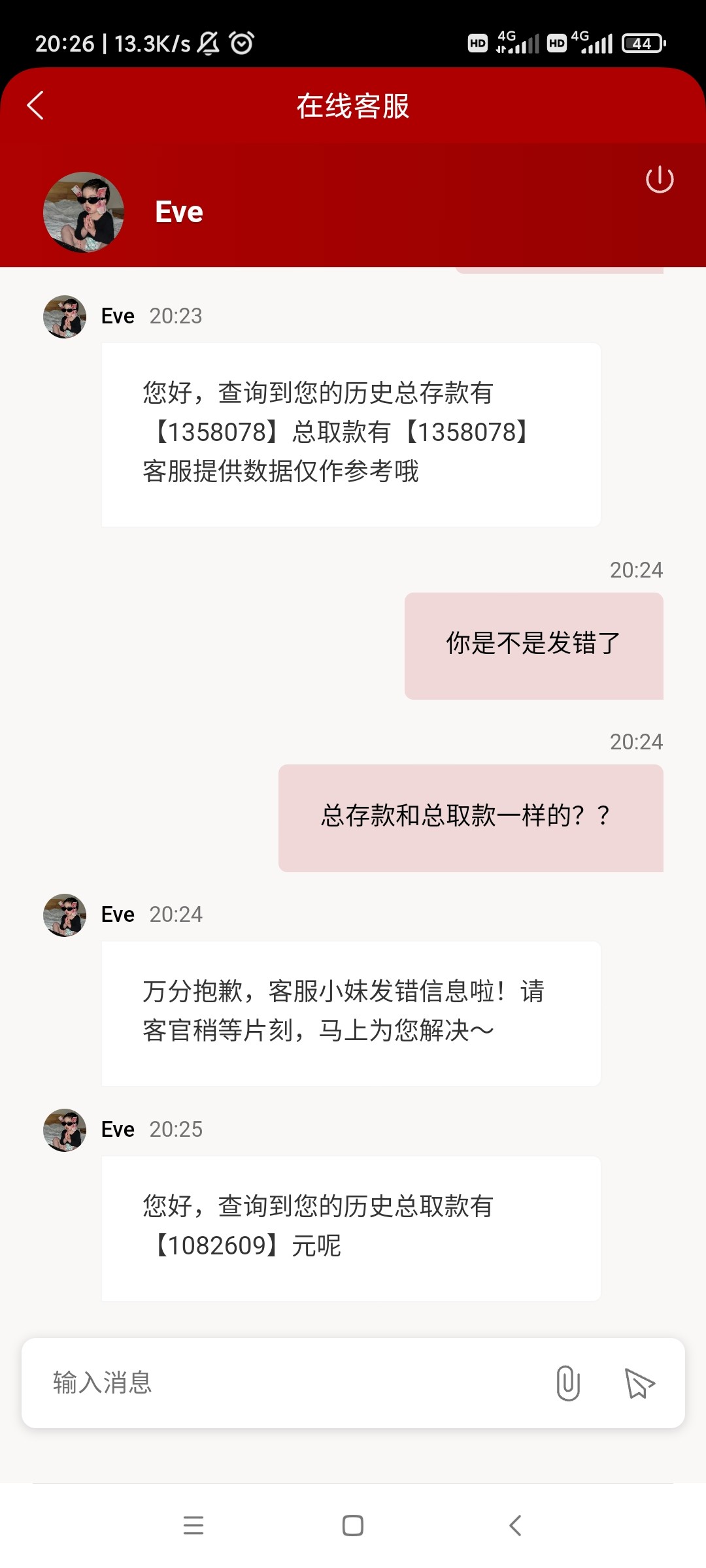The height and width of the screenshot is (1568, 706).
Task: Attach a file with the paperclip icon
Action: point(567,1383)
